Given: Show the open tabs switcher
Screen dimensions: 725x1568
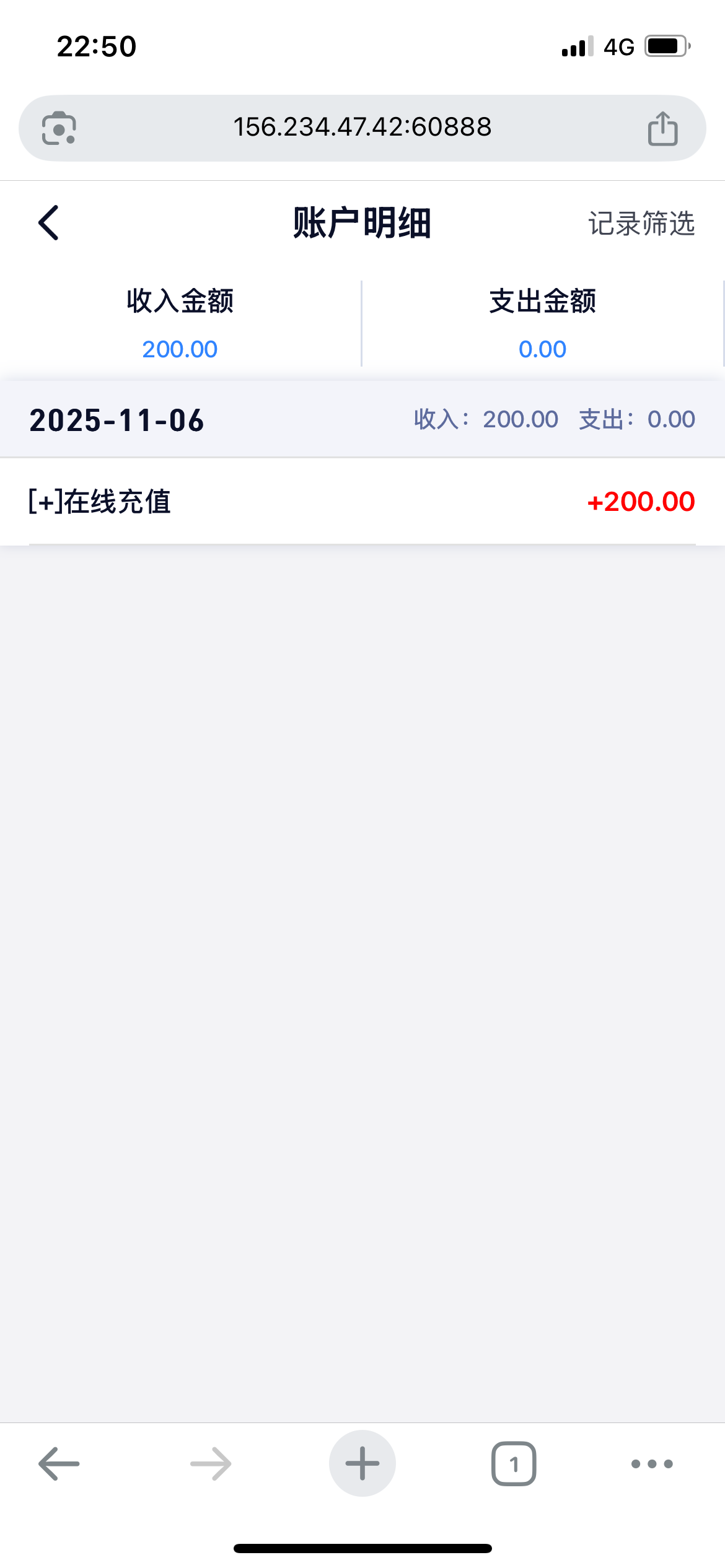Looking at the screenshot, I should (514, 1464).
